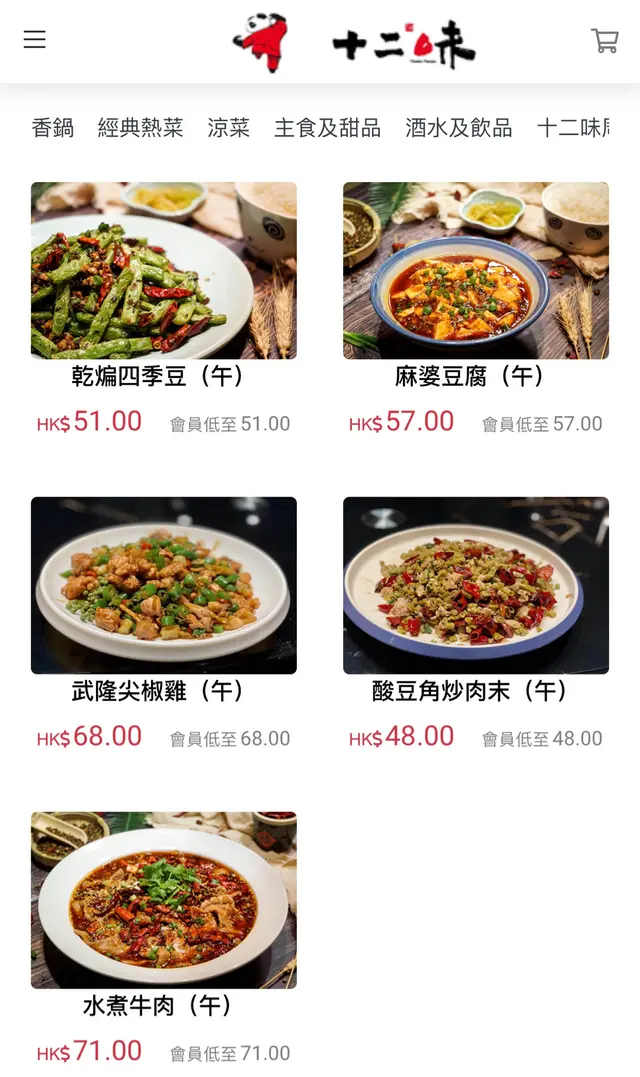The height and width of the screenshot is (1077, 640).
Task: Go to the 涼菜 category tab
Action: click(x=229, y=128)
